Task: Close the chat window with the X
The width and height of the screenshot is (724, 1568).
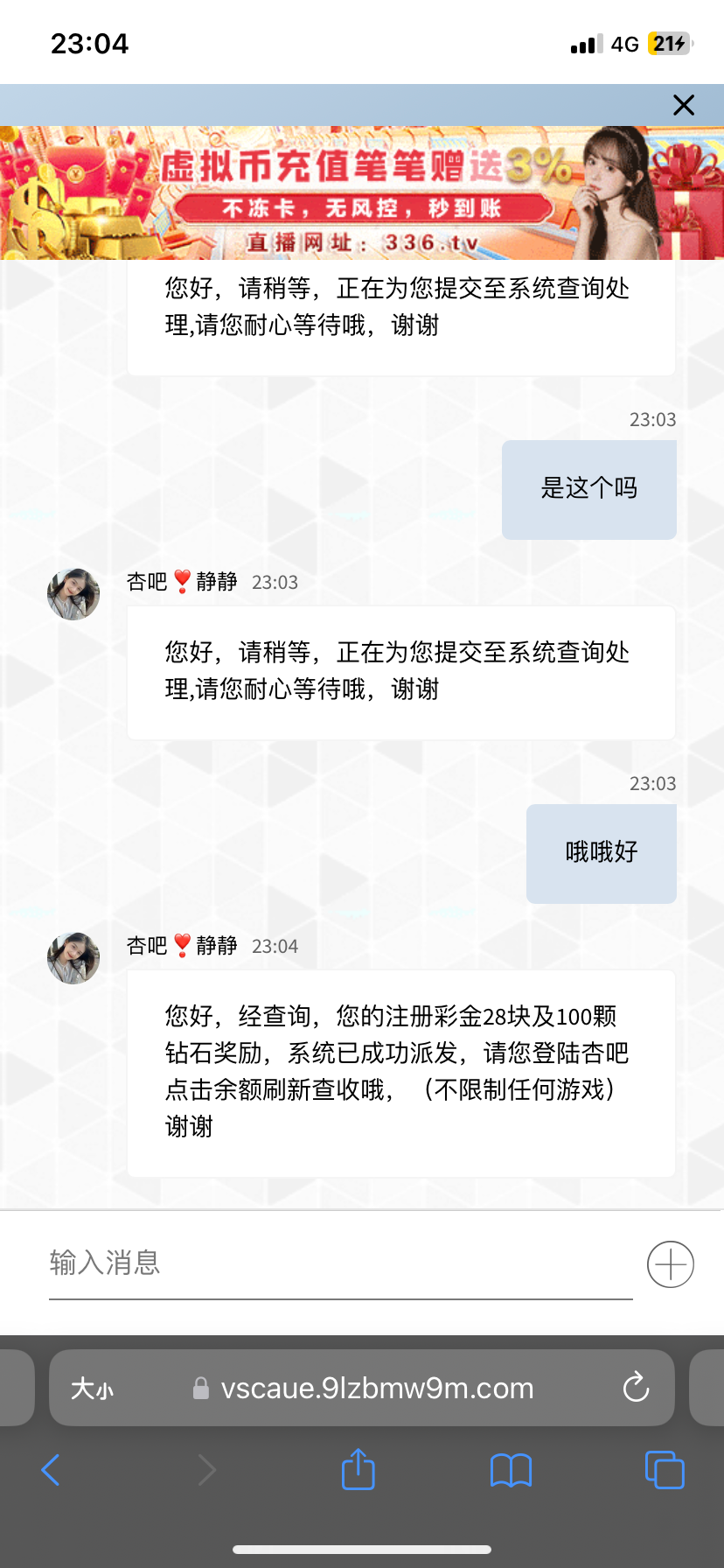Action: coord(684,105)
